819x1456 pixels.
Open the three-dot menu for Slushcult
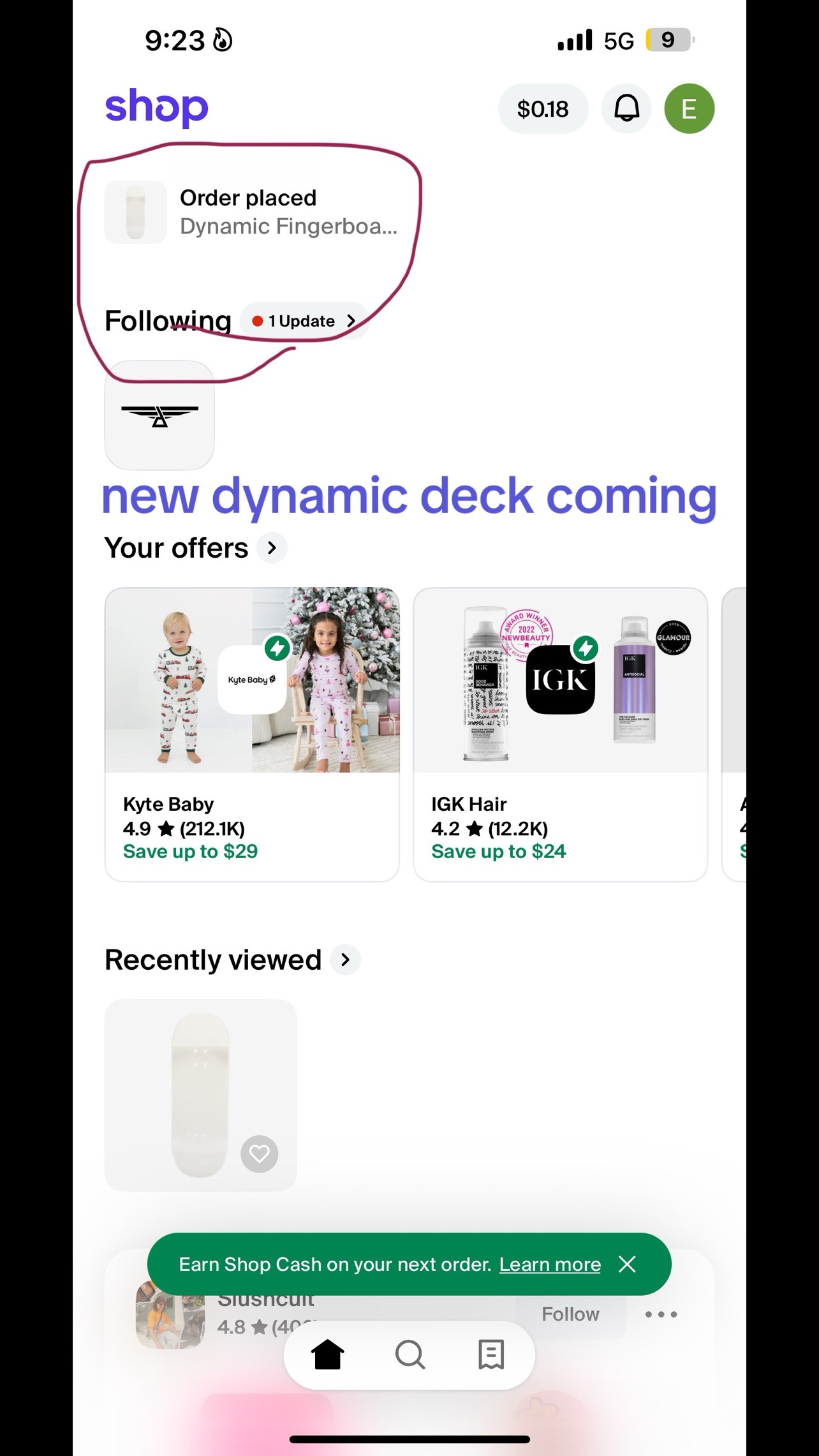click(x=661, y=1314)
